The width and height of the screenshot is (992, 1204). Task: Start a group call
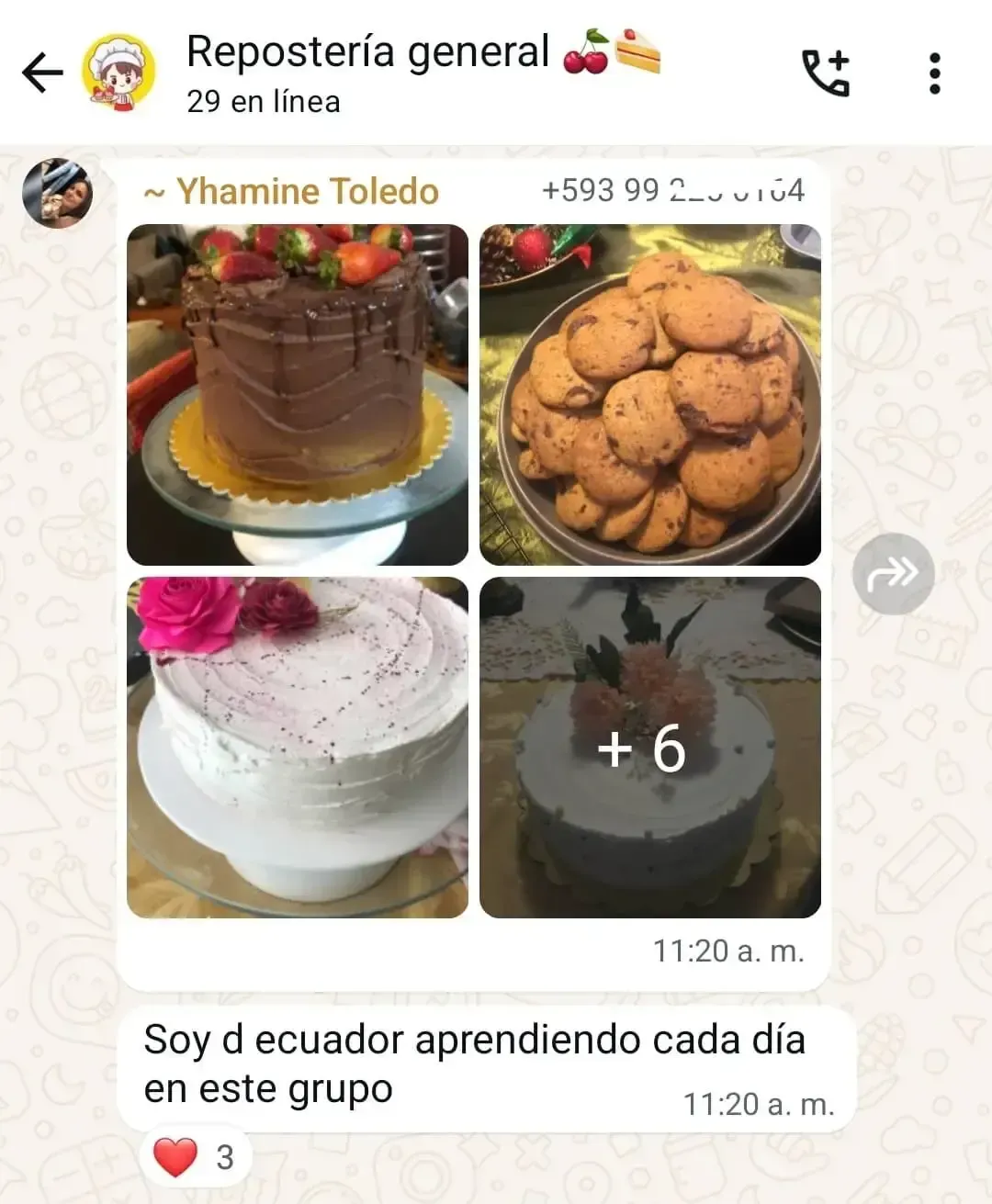tap(826, 73)
